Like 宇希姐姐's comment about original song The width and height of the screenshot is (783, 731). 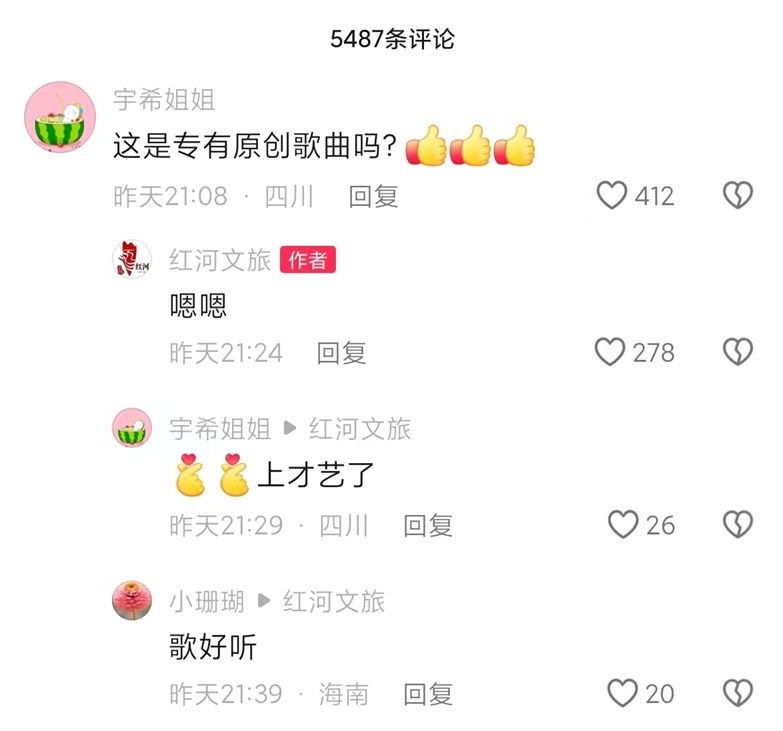(612, 196)
